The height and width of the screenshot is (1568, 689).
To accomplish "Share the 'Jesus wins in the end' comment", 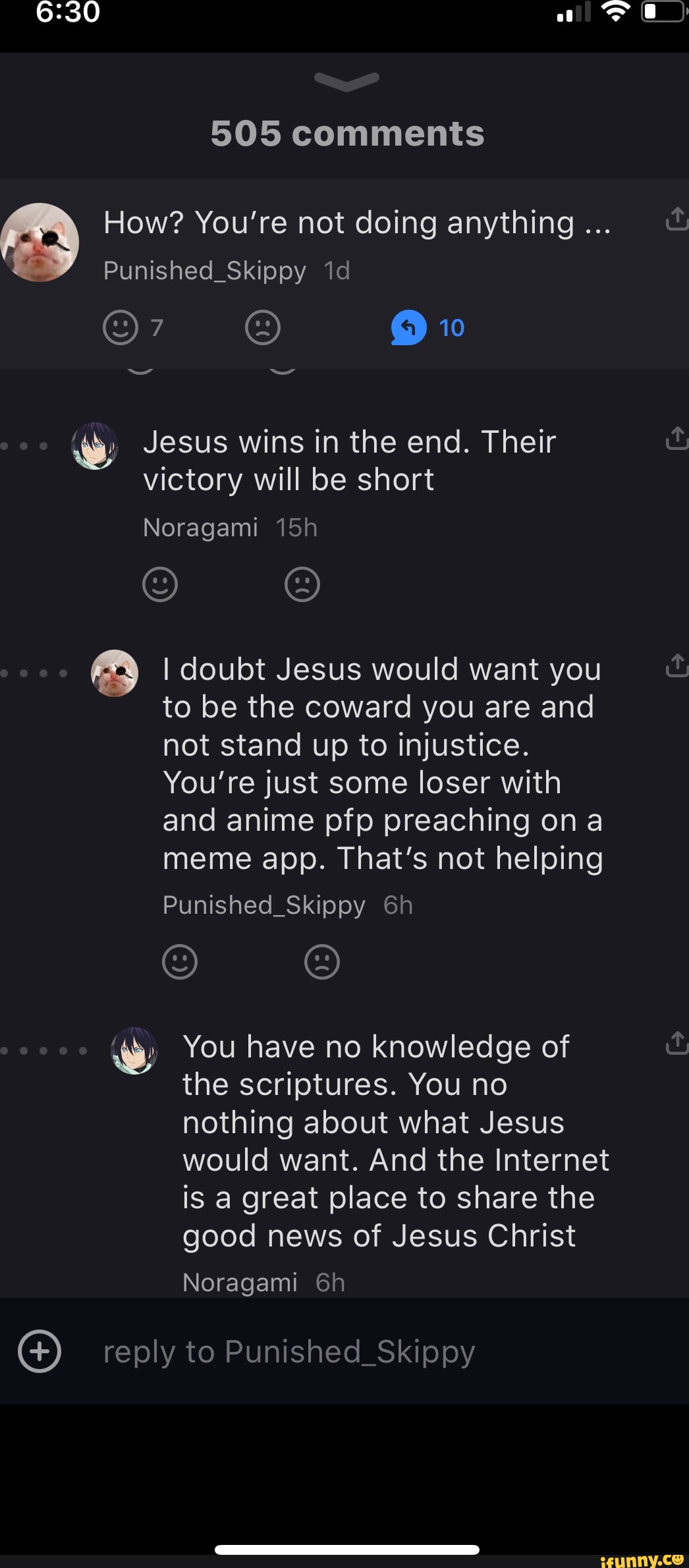I will point(676,438).
